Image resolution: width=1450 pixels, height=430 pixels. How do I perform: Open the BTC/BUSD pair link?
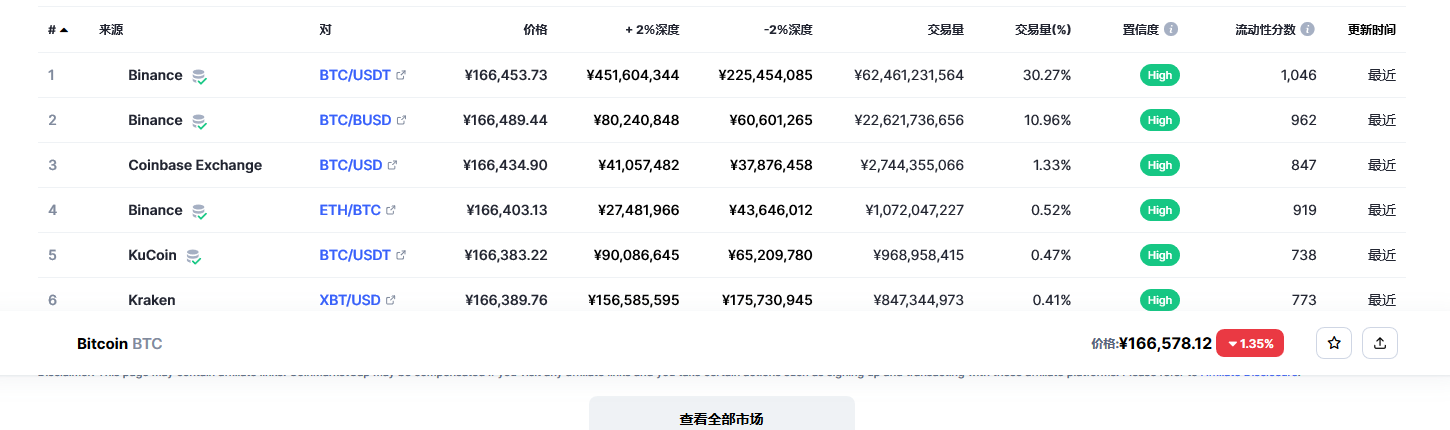[355, 120]
